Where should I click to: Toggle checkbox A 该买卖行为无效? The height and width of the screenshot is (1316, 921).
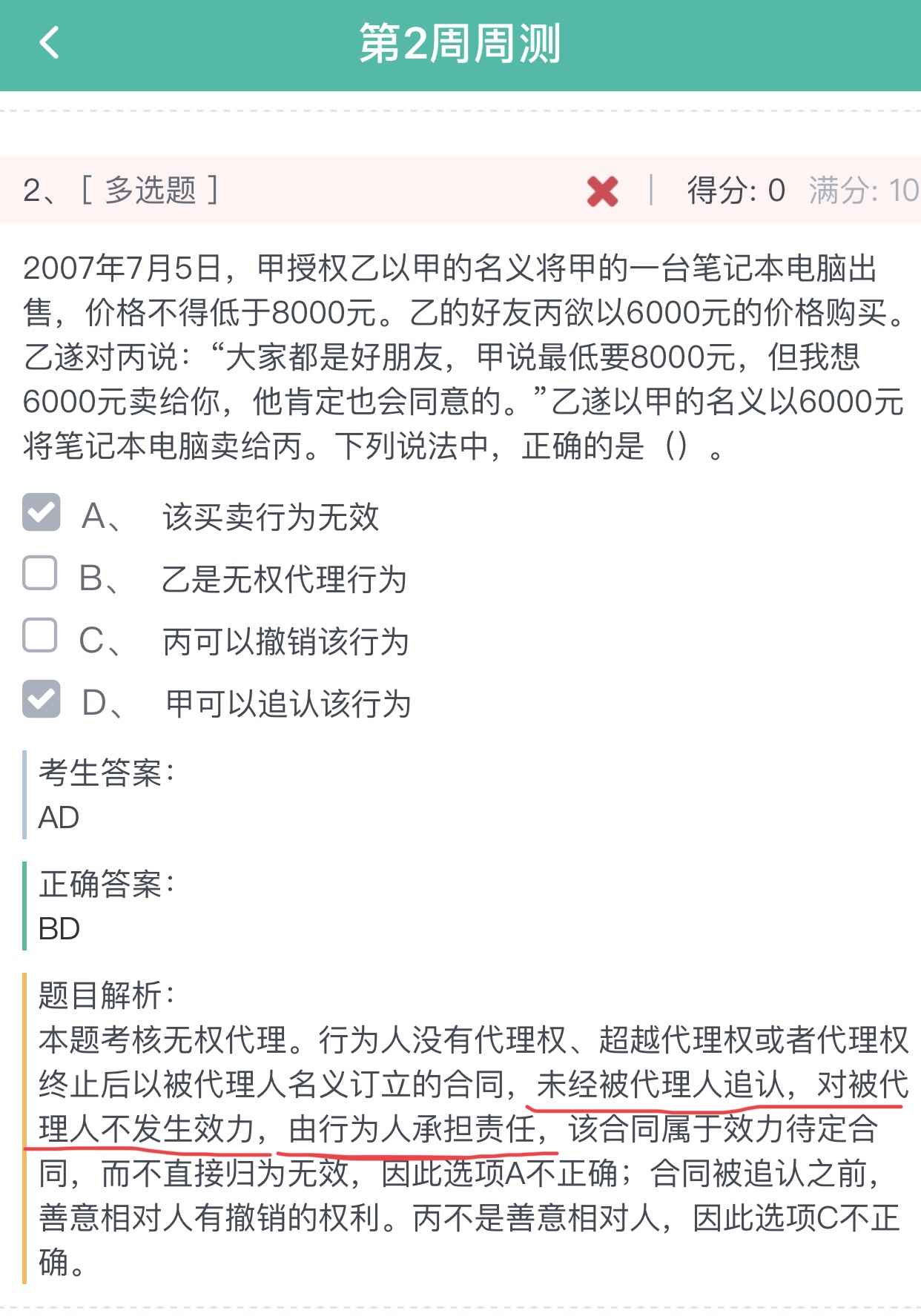pos(41,513)
